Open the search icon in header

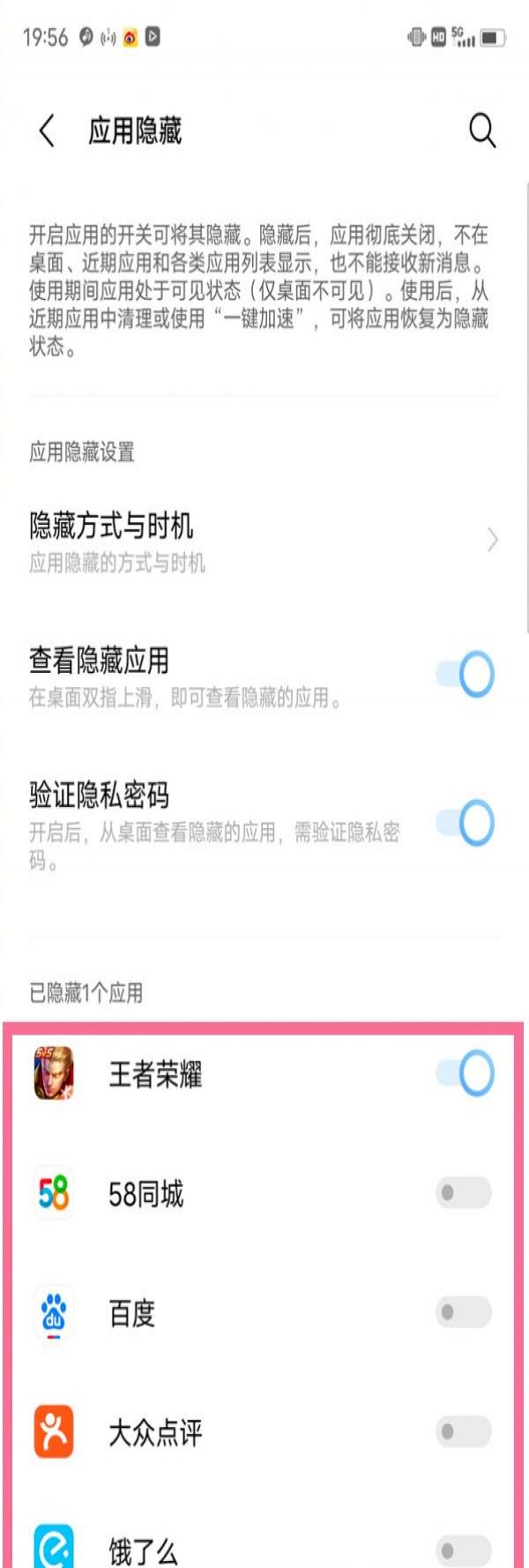click(x=481, y=131)
